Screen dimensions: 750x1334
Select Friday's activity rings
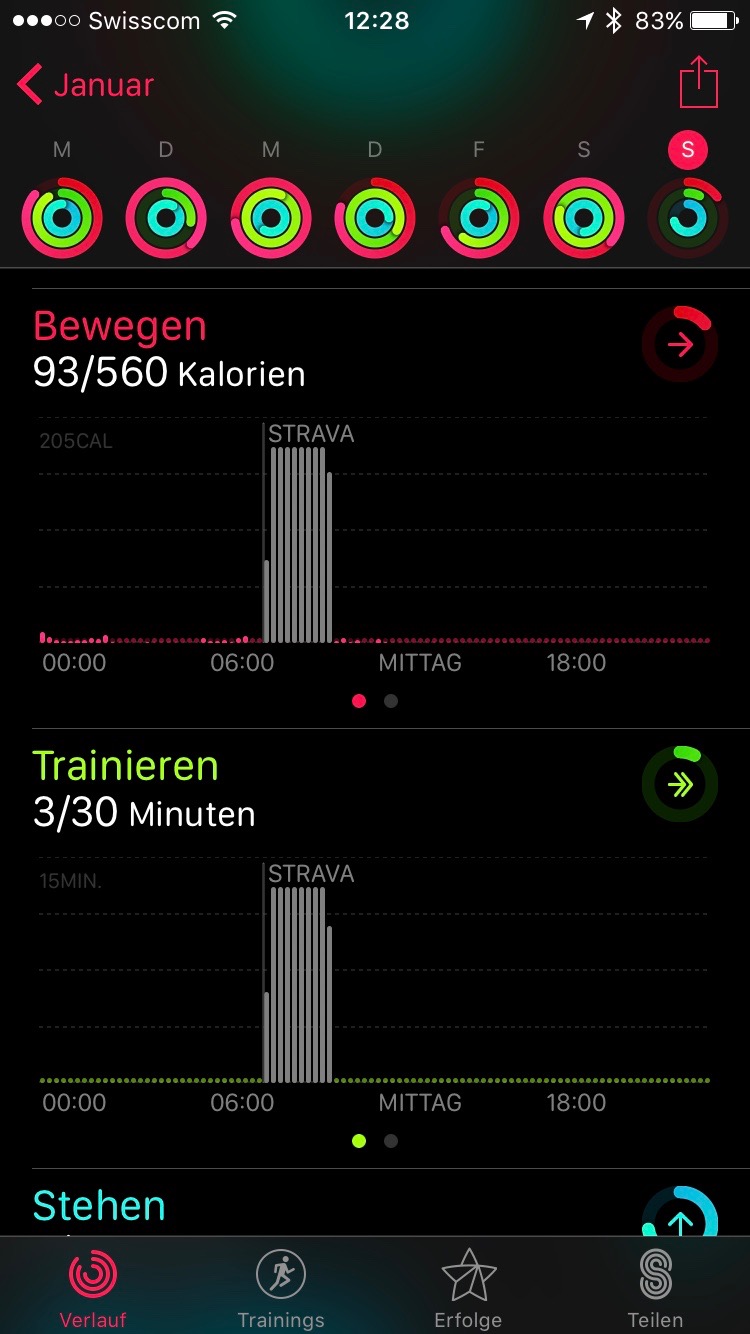[x=479, y=218]
